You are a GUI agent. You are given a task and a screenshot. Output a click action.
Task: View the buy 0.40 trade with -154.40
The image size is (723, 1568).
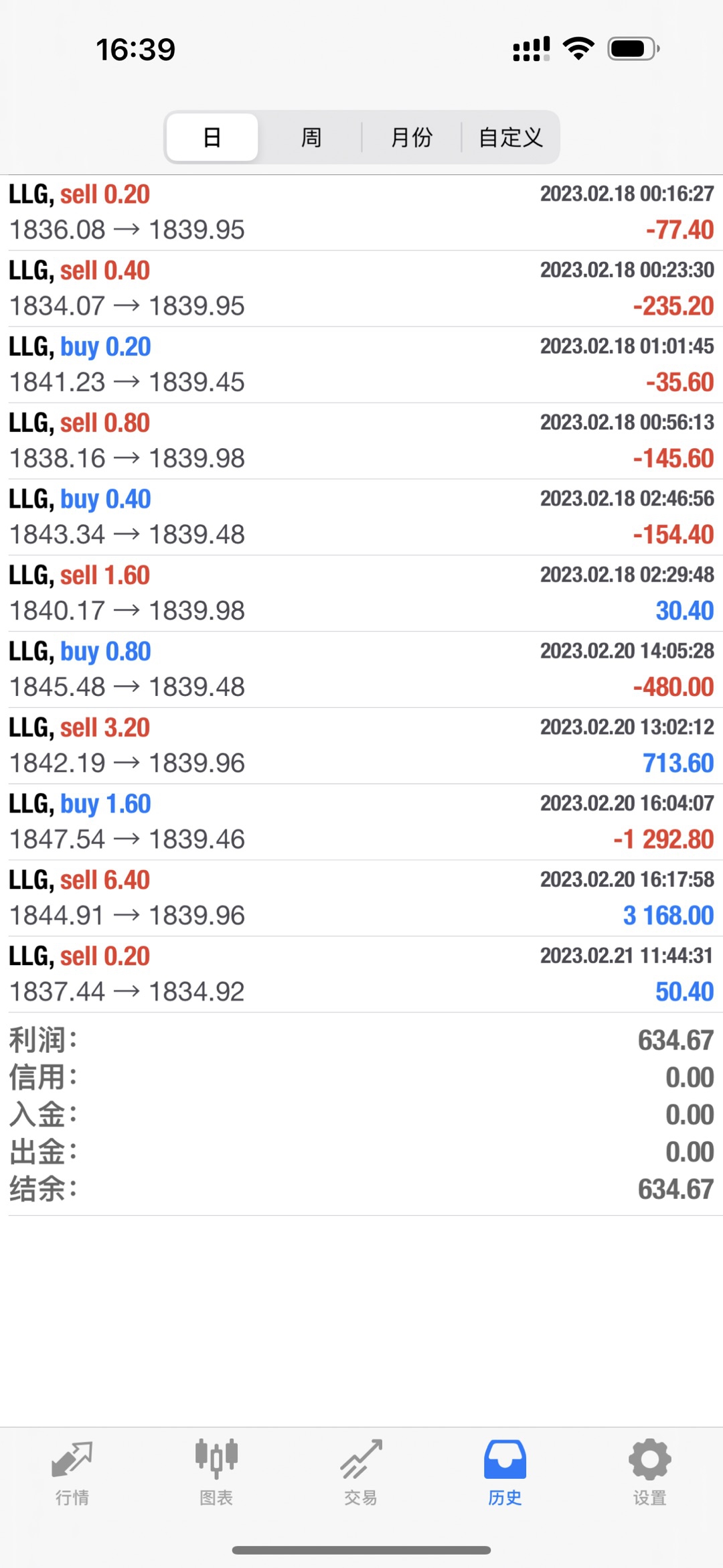[361, 517]
